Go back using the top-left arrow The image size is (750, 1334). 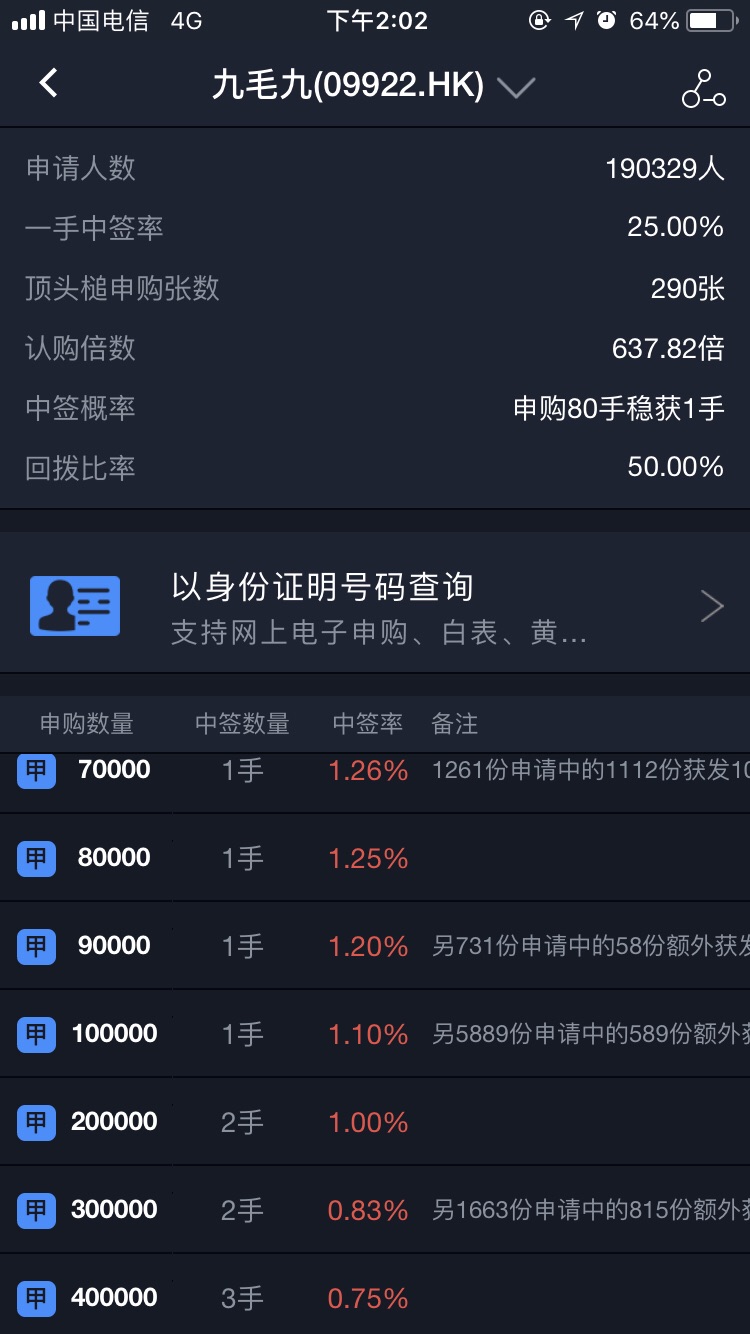pyautogui.click(x=48, y=84)
